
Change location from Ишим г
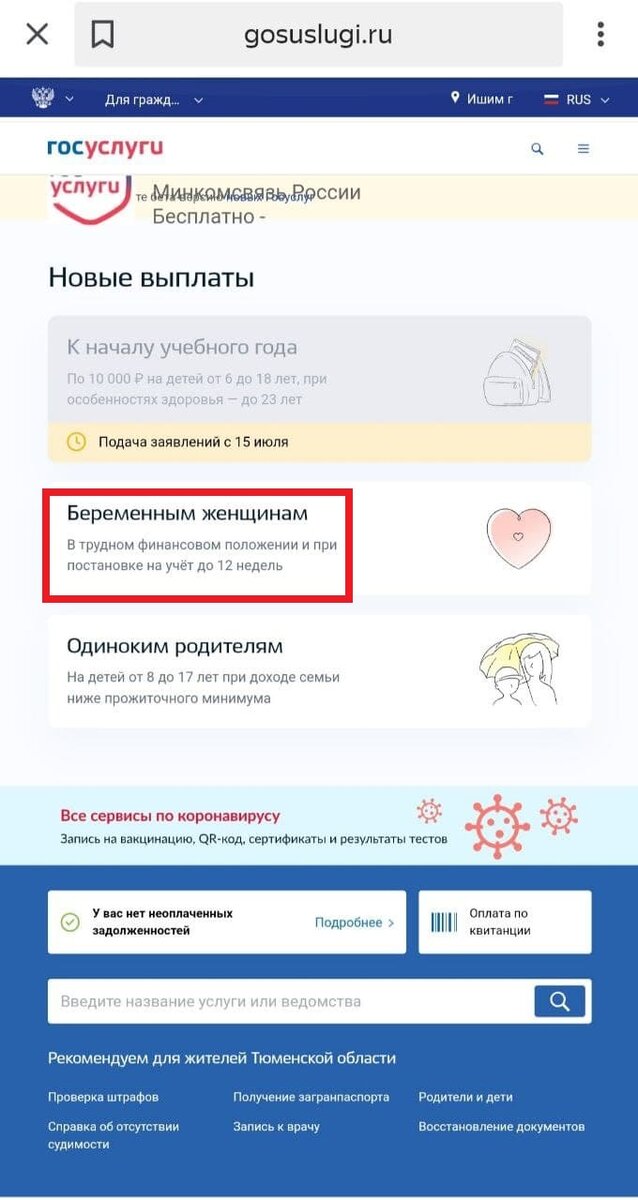point(482,99)
